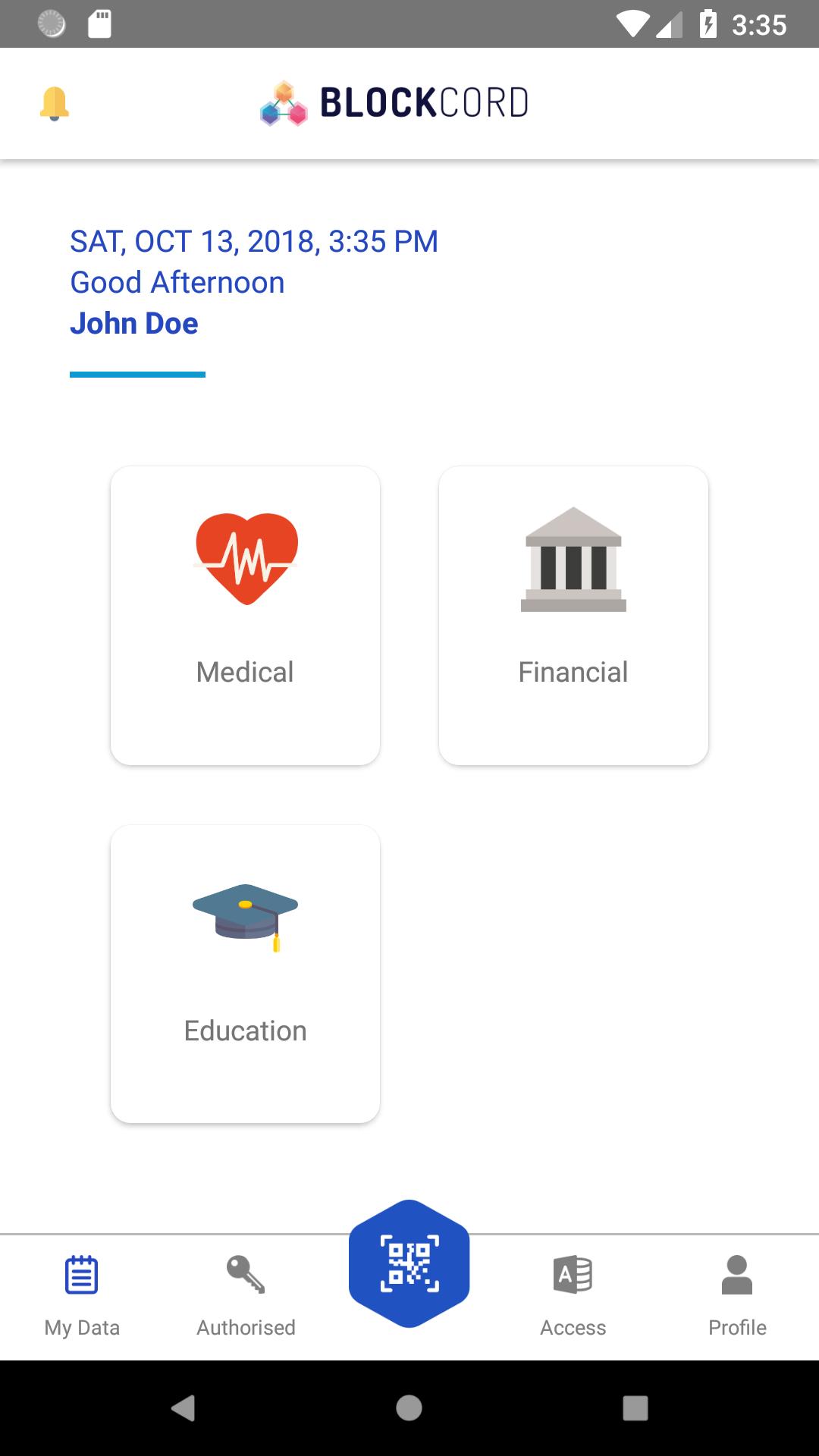Open the Financial records card
Screen dimensions: 819x1456
click(x=573, y=615)
